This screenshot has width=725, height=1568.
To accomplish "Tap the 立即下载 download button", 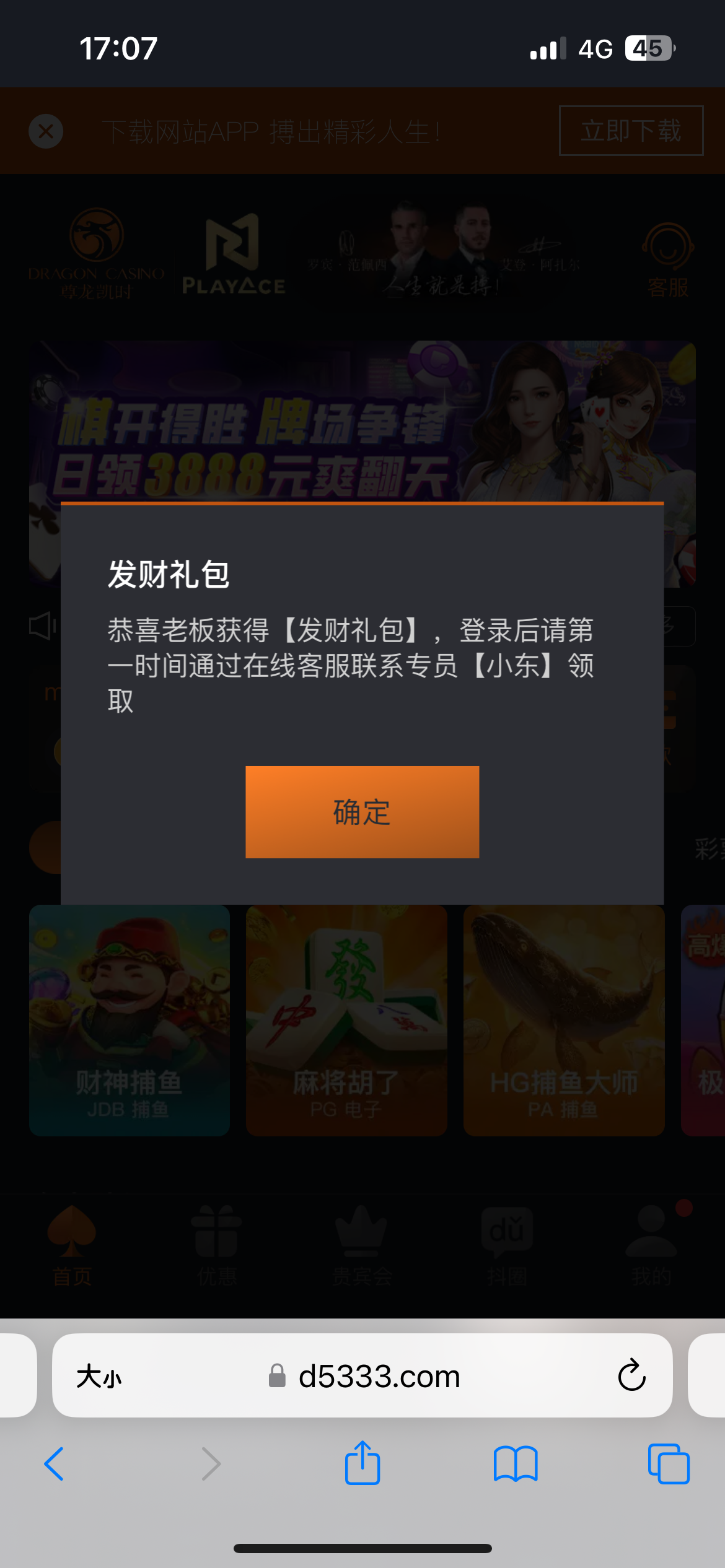I will [x=630, y=131].
